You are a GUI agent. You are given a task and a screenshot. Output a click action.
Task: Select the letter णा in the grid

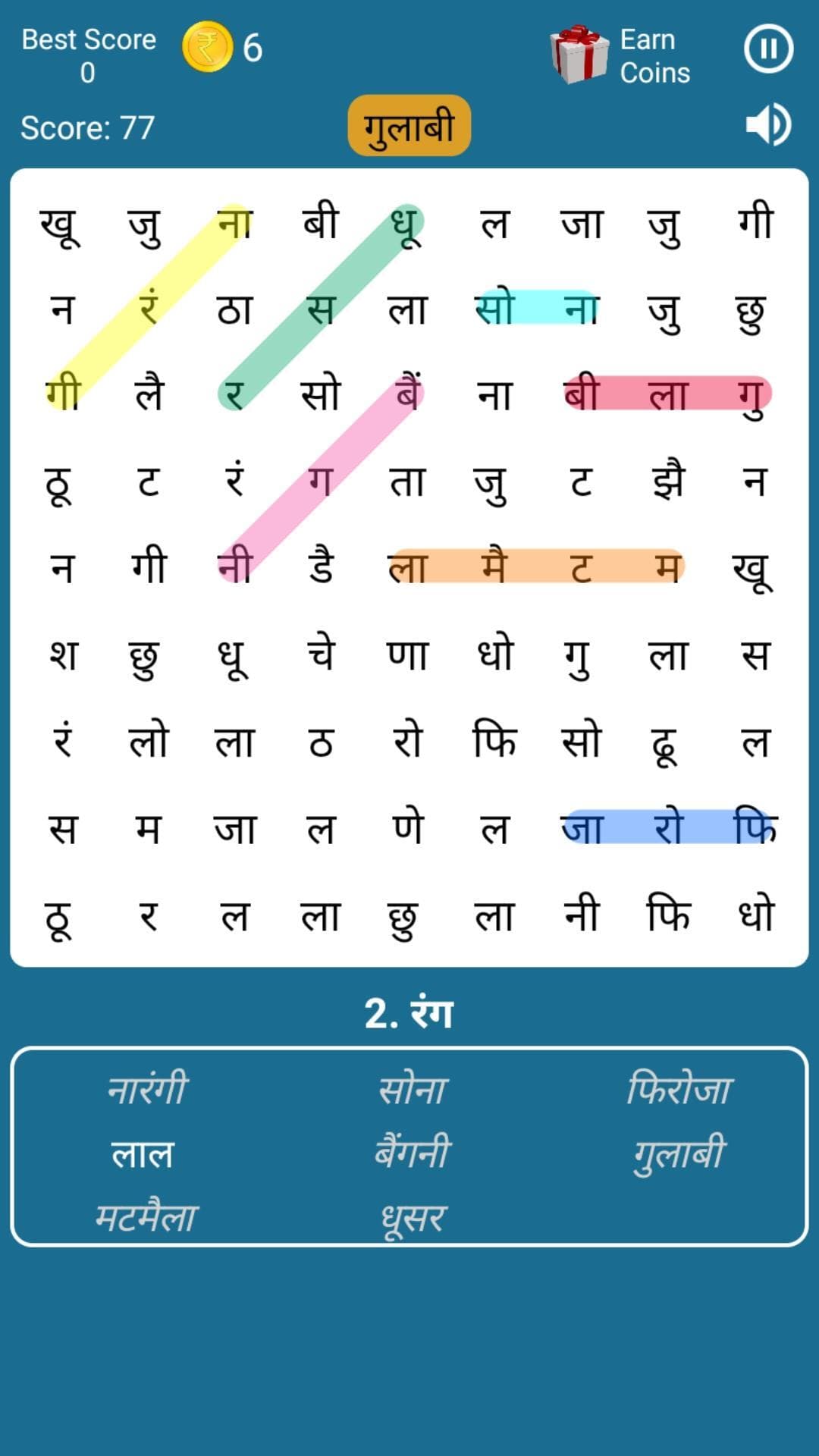click(408, 655)
